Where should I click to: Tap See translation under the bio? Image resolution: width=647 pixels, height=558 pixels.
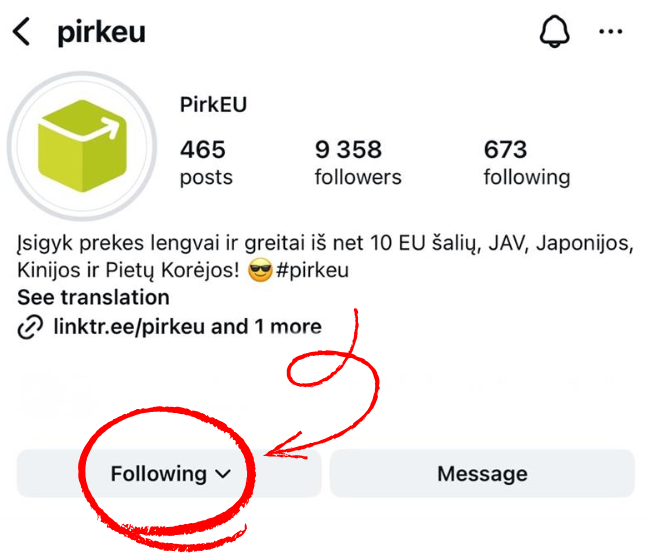[x=93, y=298]
